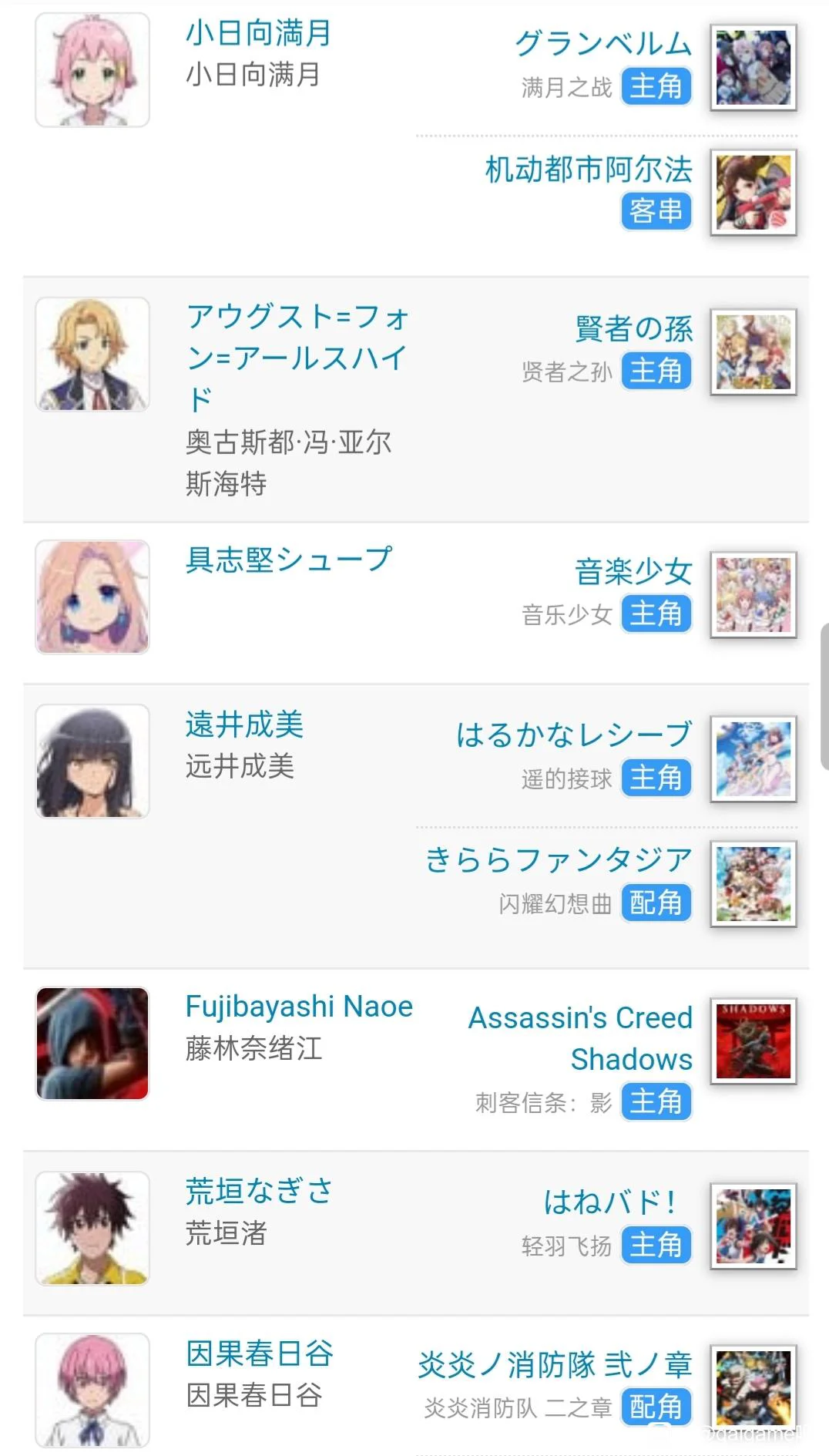Open character link 荒垣なぎさ
This screenshot has height=1456, width=829.
259,1192
